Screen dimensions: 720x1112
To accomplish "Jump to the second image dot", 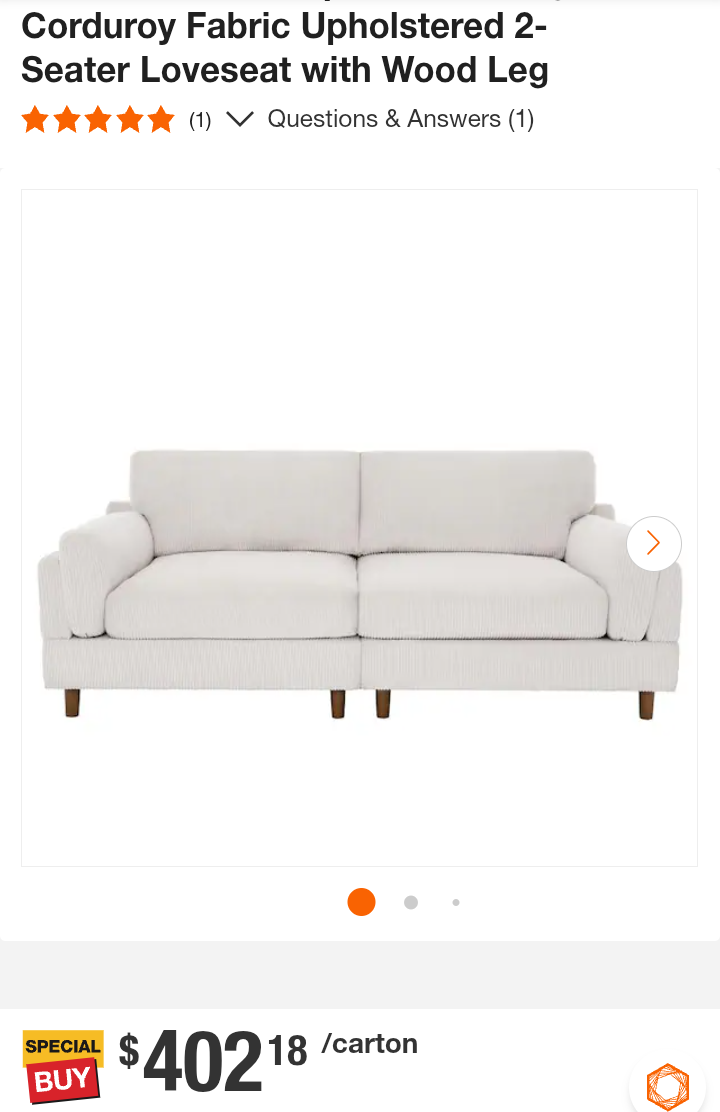I will point(411,902).
